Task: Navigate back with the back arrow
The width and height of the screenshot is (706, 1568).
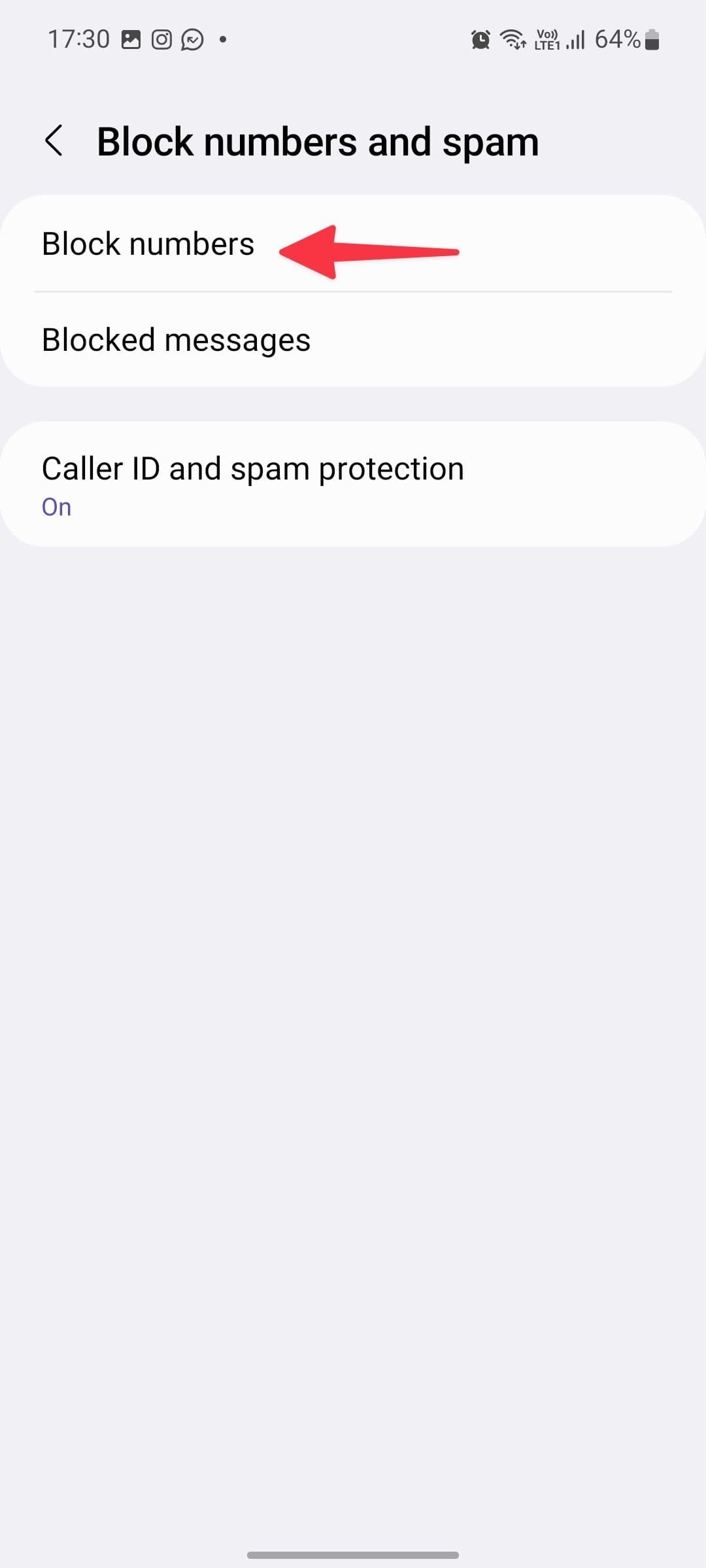Action: tap(54, 140)
